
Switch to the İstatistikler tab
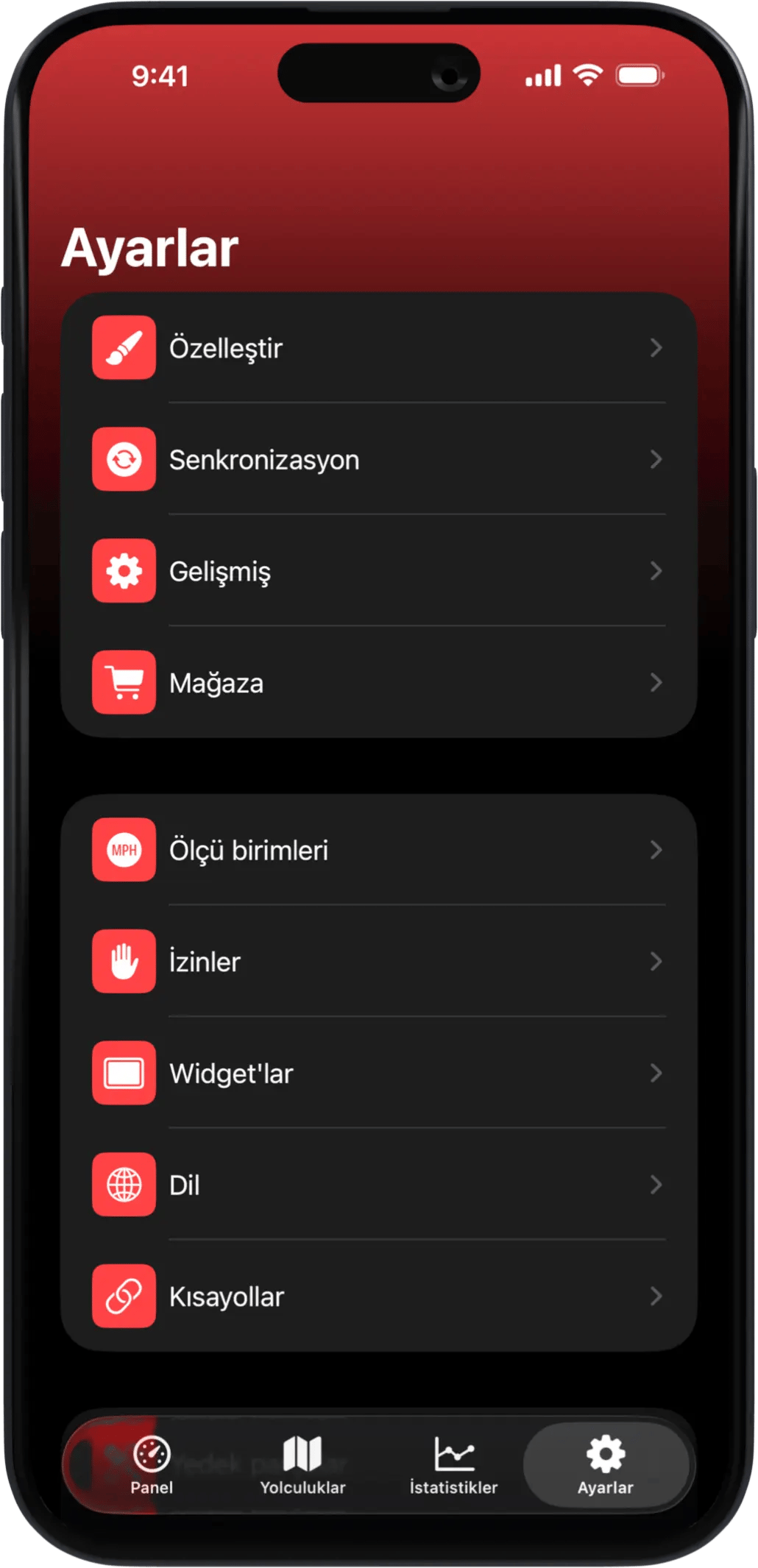[453, 1465]
